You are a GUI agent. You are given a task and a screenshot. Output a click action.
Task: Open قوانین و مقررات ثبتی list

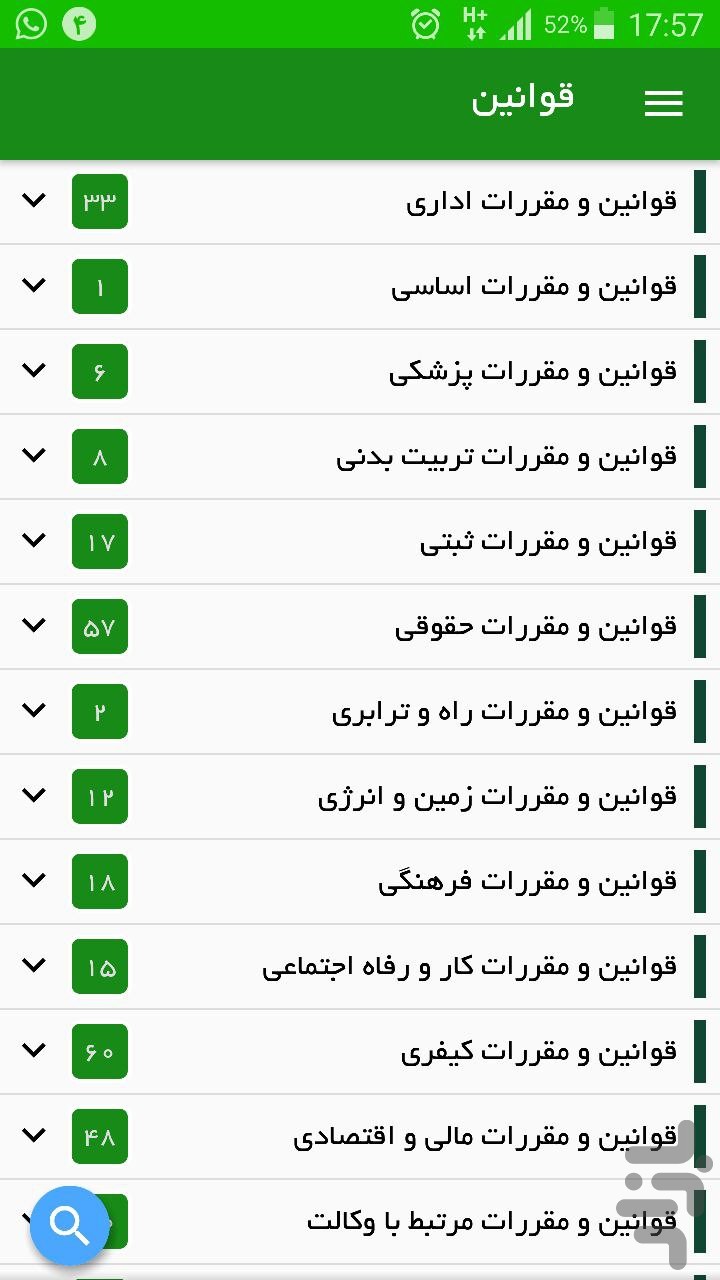(x=360, y=542)
